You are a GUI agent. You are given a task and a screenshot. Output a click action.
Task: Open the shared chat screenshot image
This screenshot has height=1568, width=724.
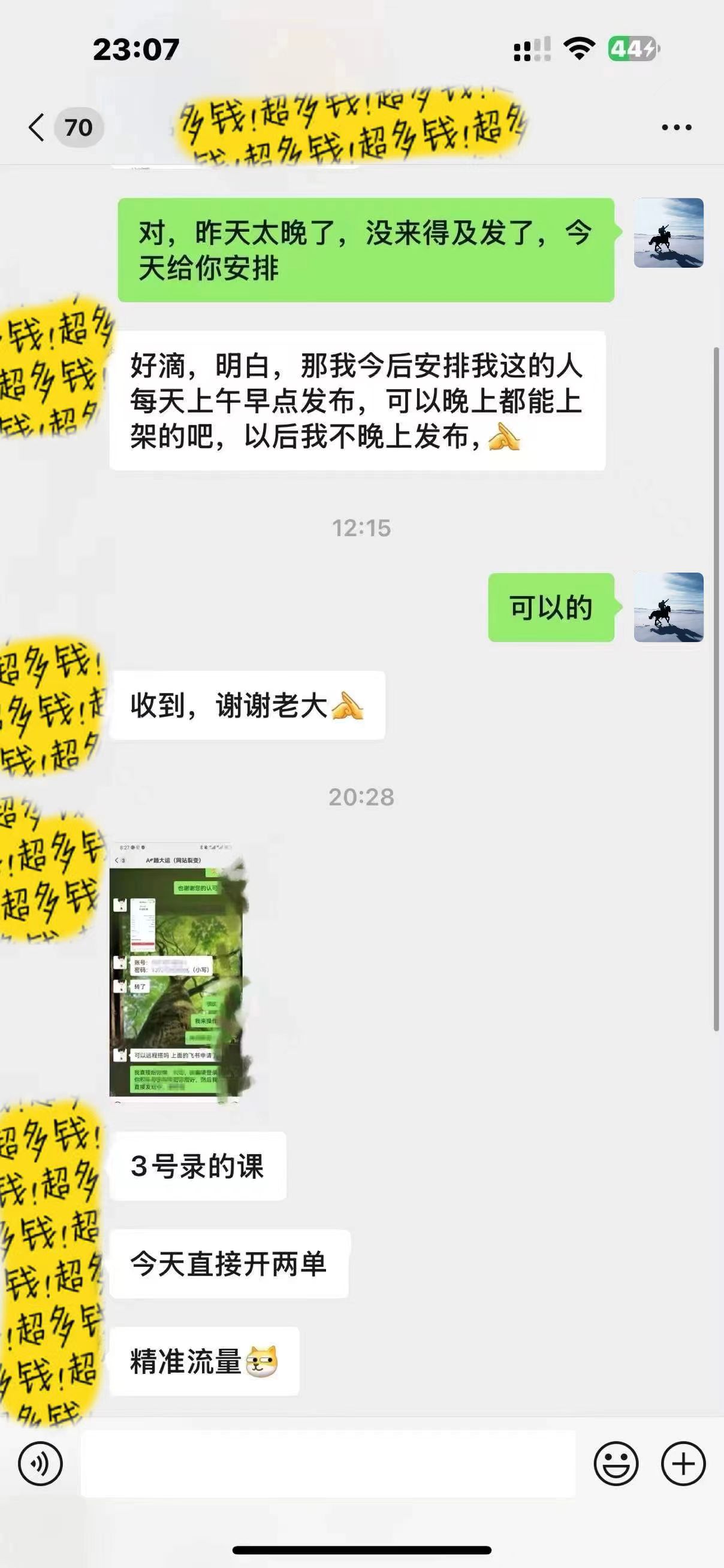tap(177, 972)
